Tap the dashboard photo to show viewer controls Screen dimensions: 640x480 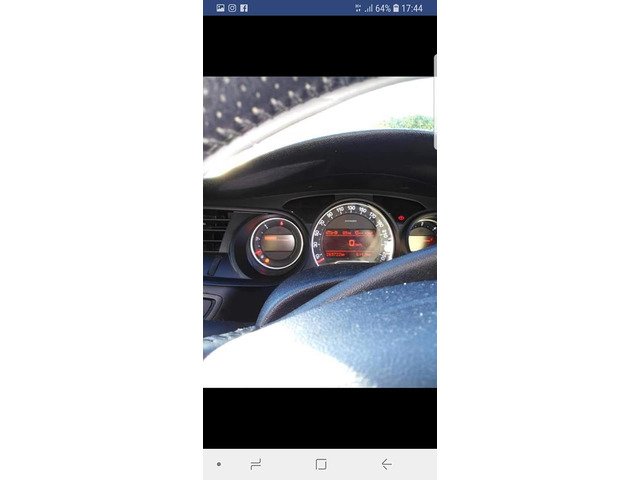[320, 232]
